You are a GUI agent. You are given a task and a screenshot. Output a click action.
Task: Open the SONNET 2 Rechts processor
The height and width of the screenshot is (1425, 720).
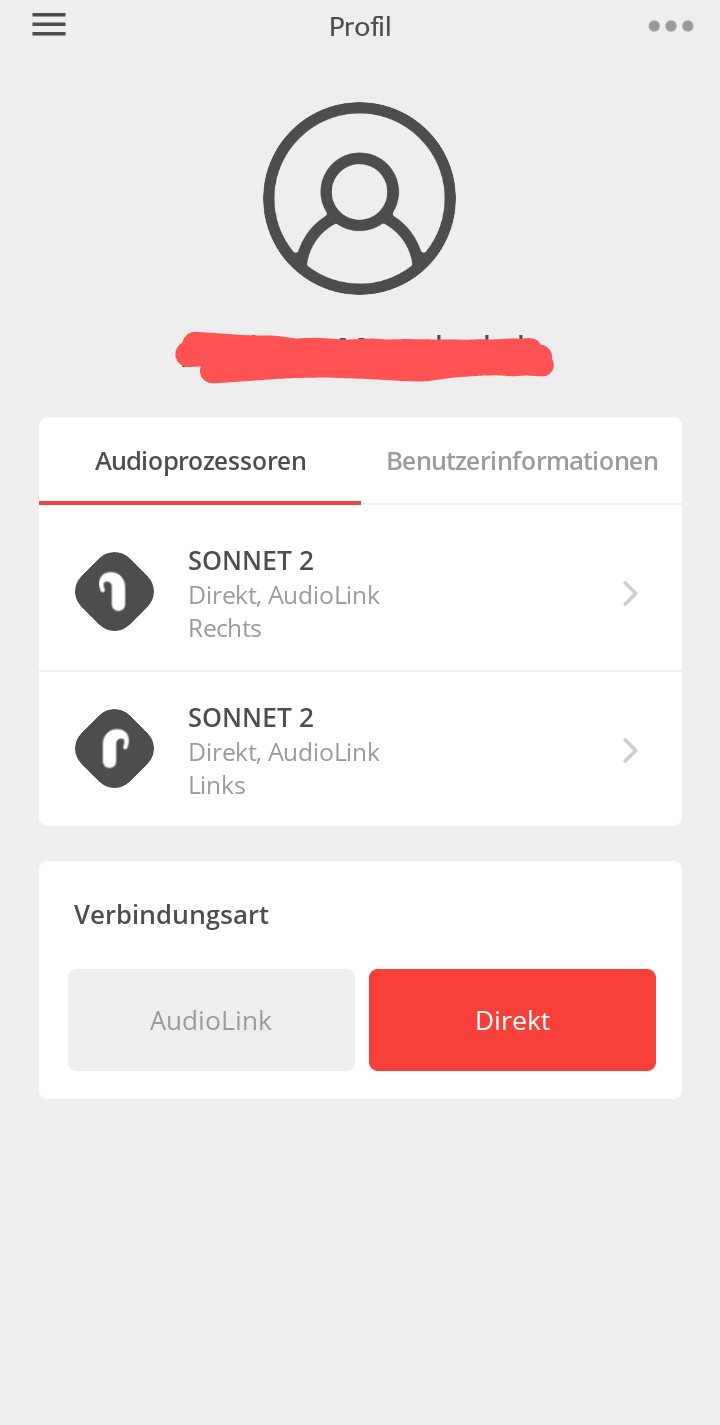[360, 593]
